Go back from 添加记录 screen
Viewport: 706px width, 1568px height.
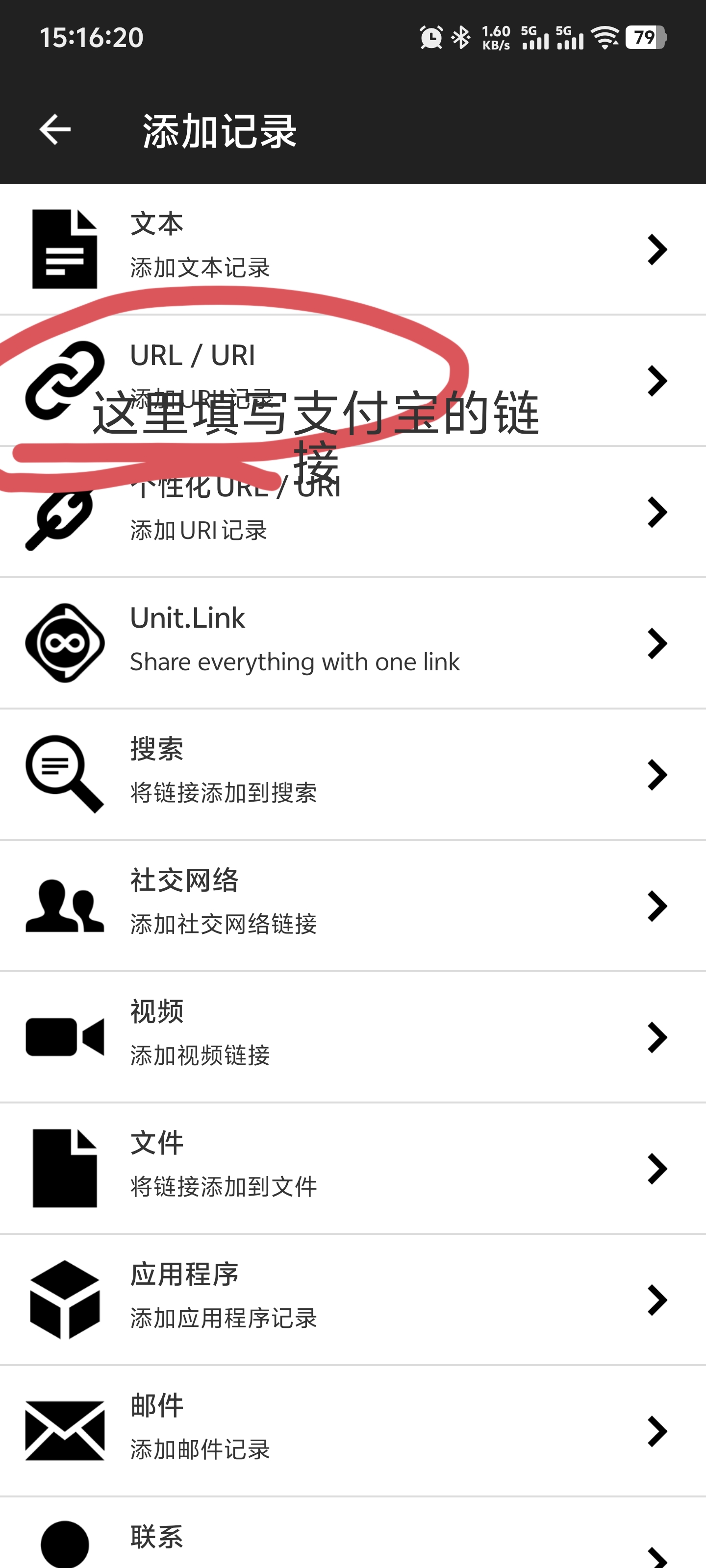click(x=55, y=130)
